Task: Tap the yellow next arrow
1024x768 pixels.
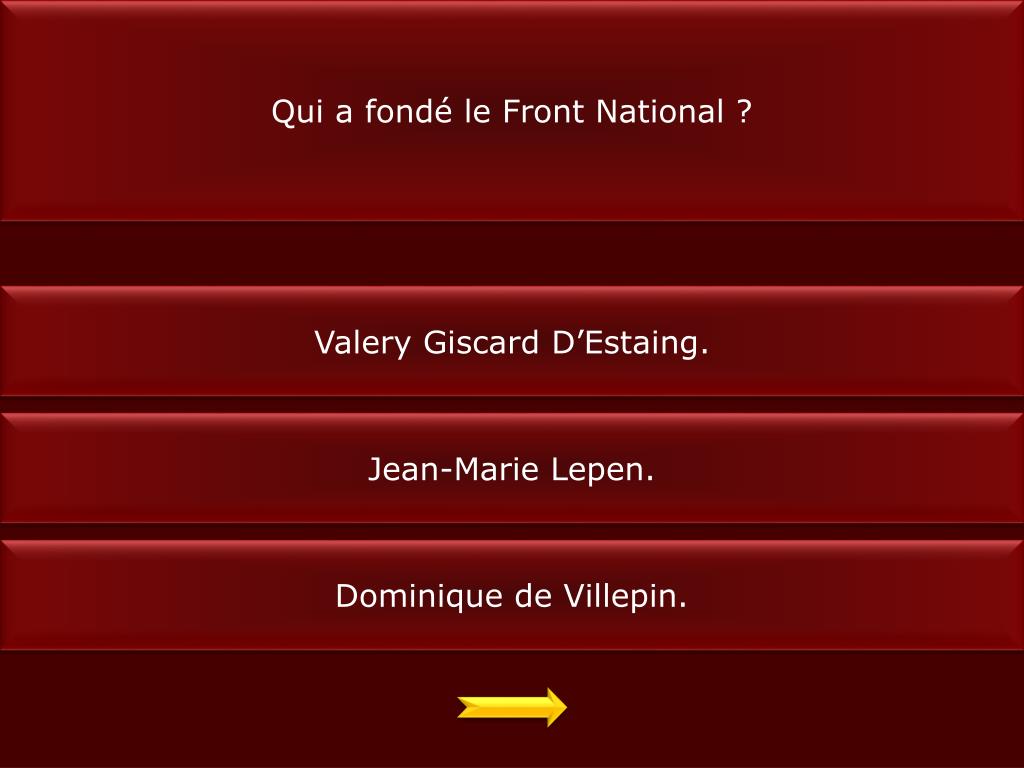Action: (512, 707)
